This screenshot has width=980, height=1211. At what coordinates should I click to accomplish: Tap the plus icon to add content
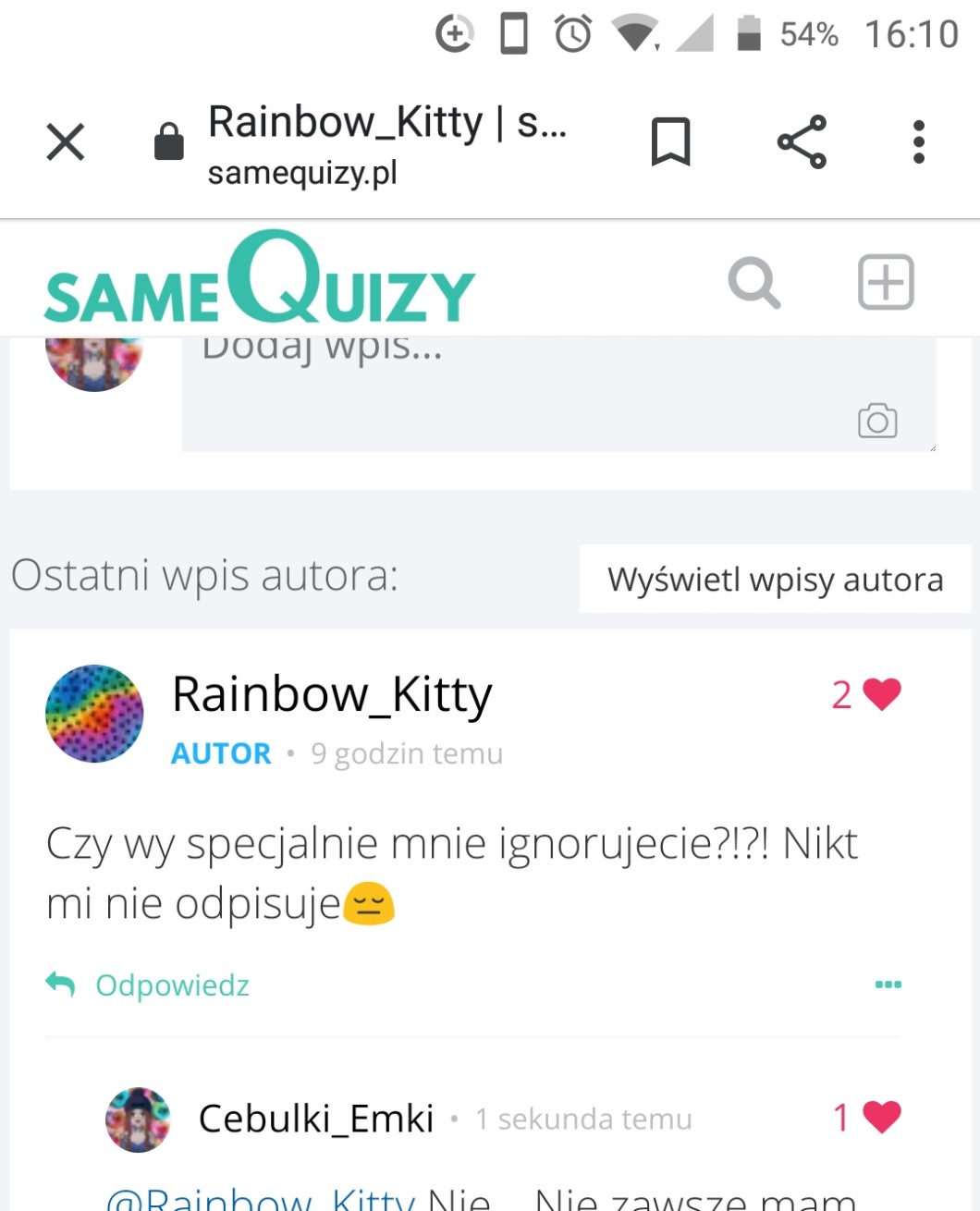tap(886, 282)
